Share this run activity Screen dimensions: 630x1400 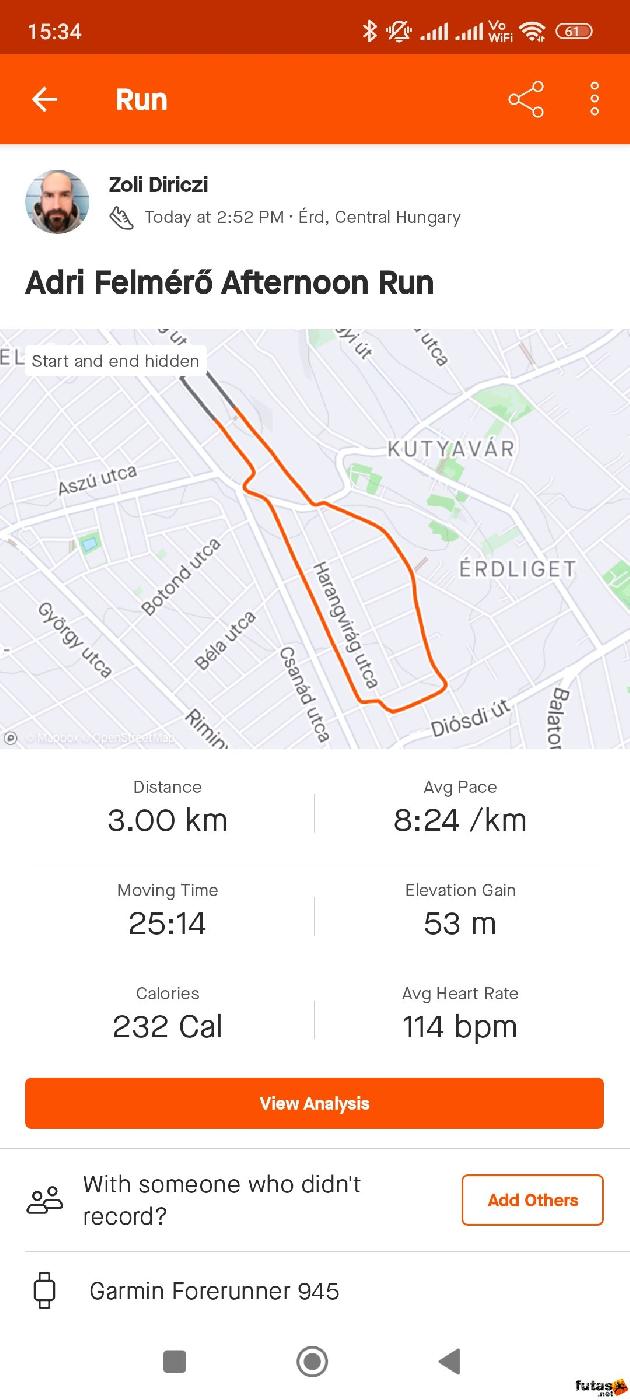(526, 99)
